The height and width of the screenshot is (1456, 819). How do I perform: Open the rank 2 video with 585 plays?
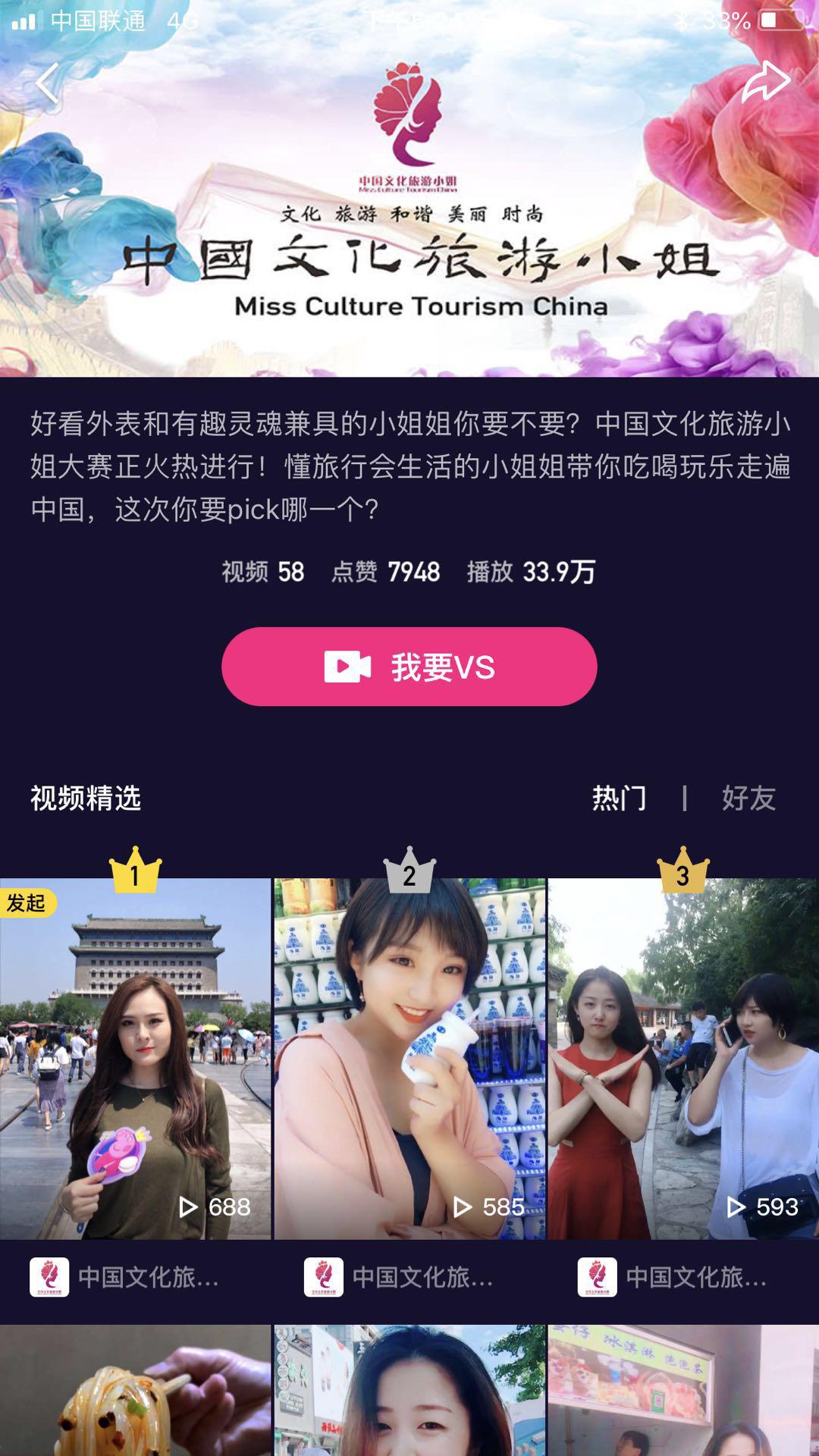point(409,1058)
